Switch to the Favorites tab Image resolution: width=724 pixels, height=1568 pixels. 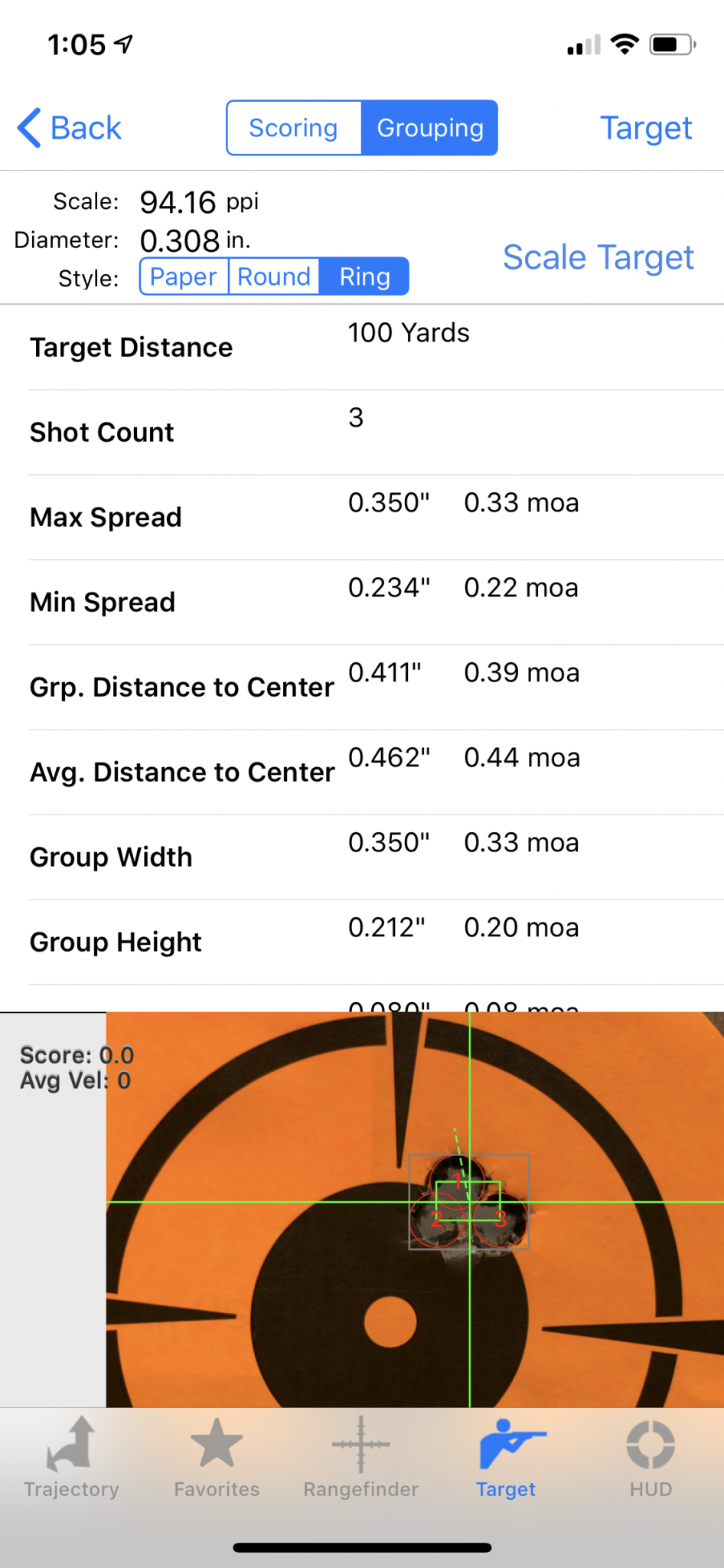pyautogui.click(x=217, y=1458)
